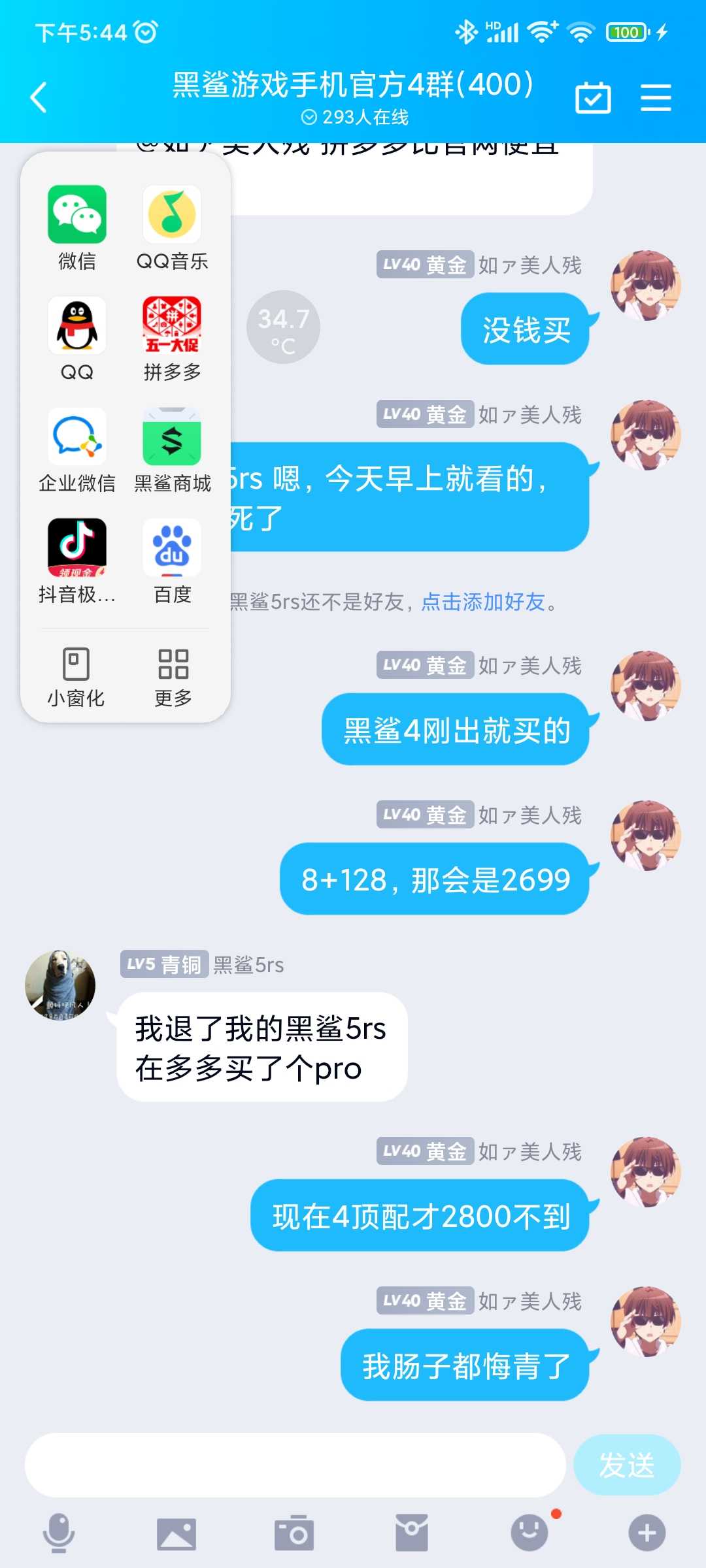Tap 小窗化 to use small window
The image size is (706, 1568).
76,676
